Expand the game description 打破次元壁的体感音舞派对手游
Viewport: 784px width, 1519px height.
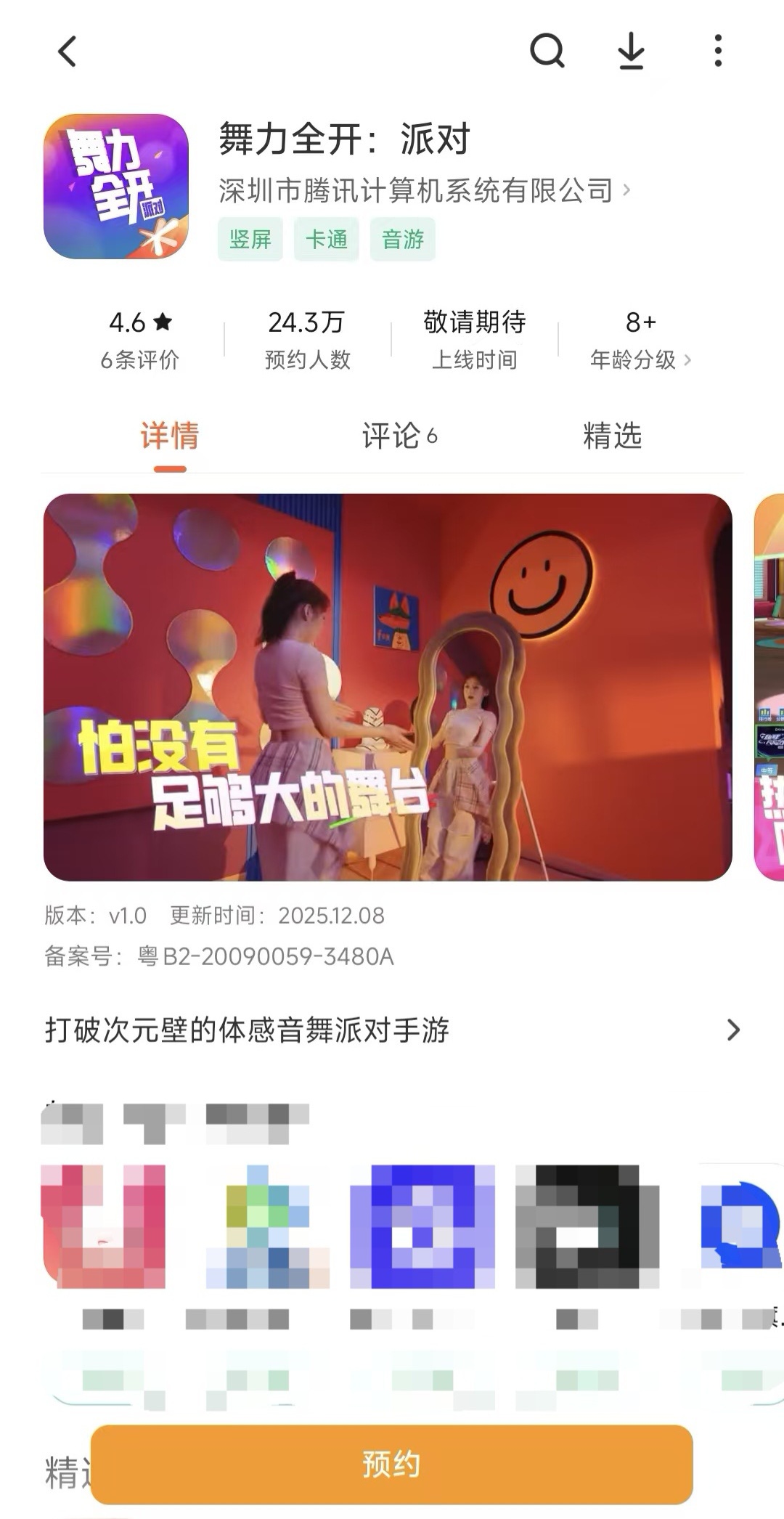tap(392, 1030)
